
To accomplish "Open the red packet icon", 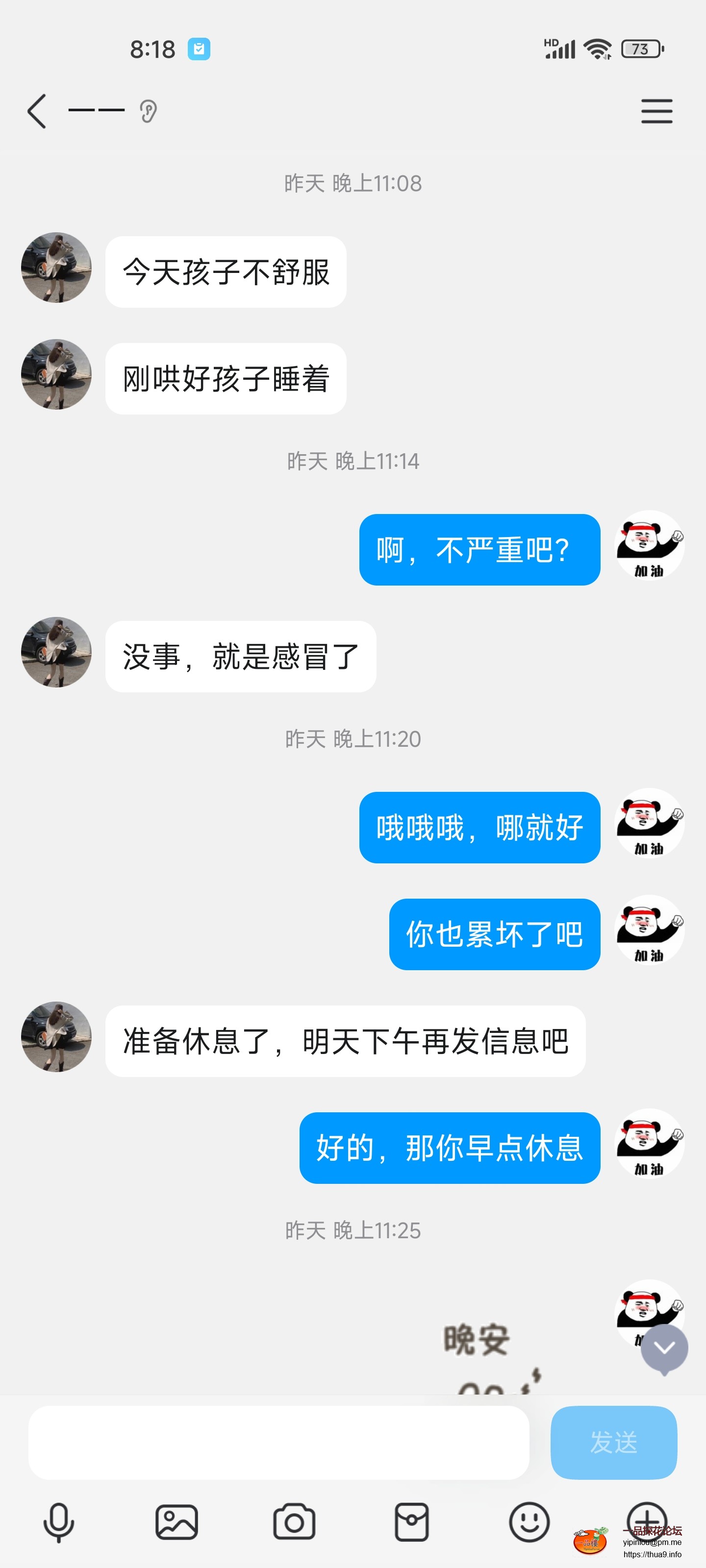I will [412, 1521].
